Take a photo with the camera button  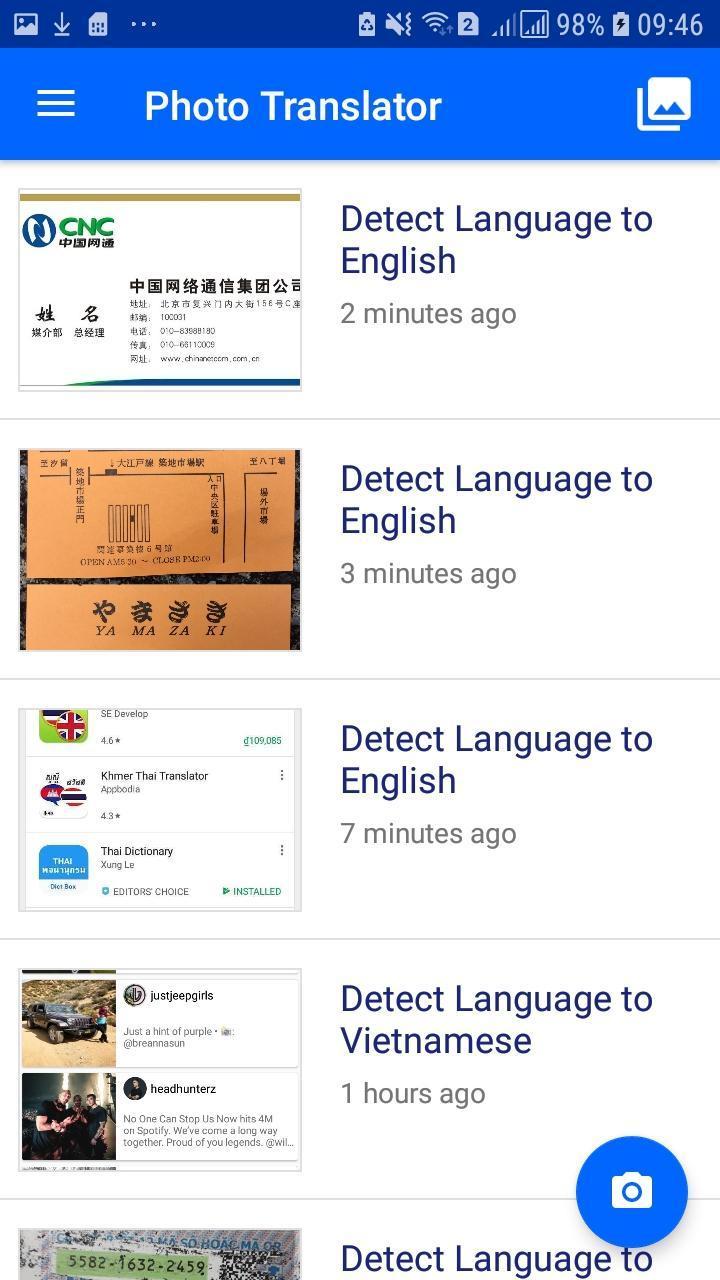tap(631, 1191)
